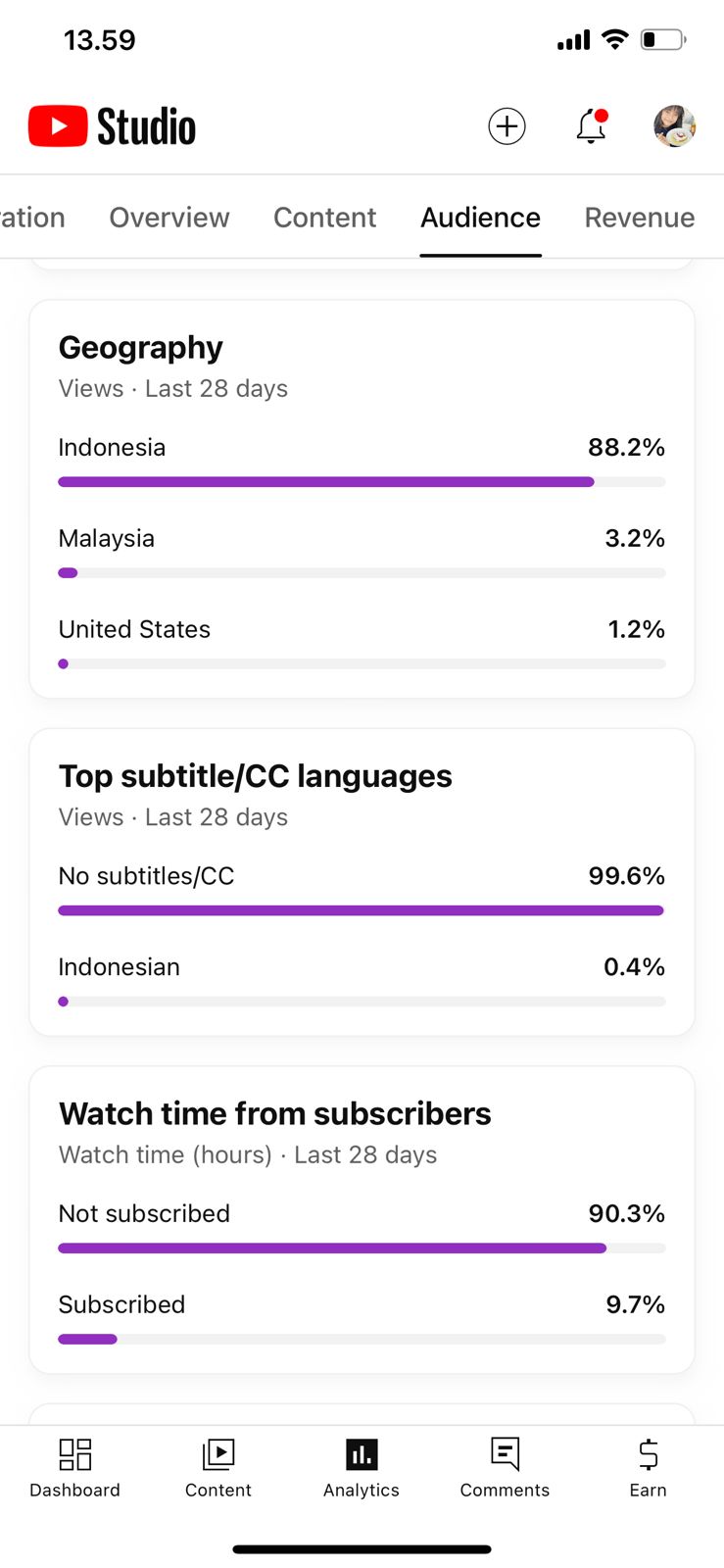Screen dimensions: 724x1568
Task: Select Analytics in the bottom navigation
Action: pos(362,1467)
